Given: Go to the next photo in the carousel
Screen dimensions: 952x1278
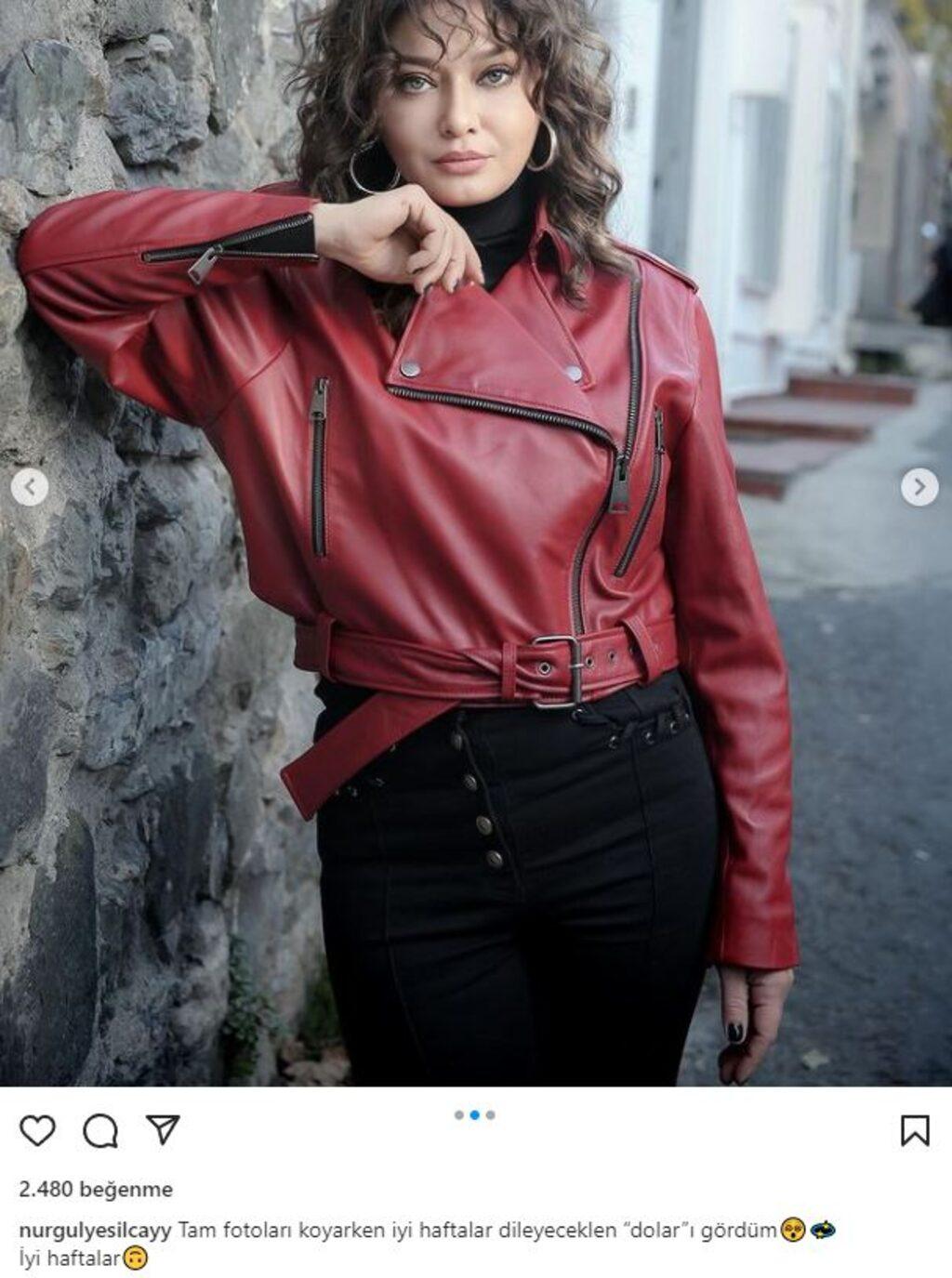Looking at the screenshot, I should [x=919, y=486].
